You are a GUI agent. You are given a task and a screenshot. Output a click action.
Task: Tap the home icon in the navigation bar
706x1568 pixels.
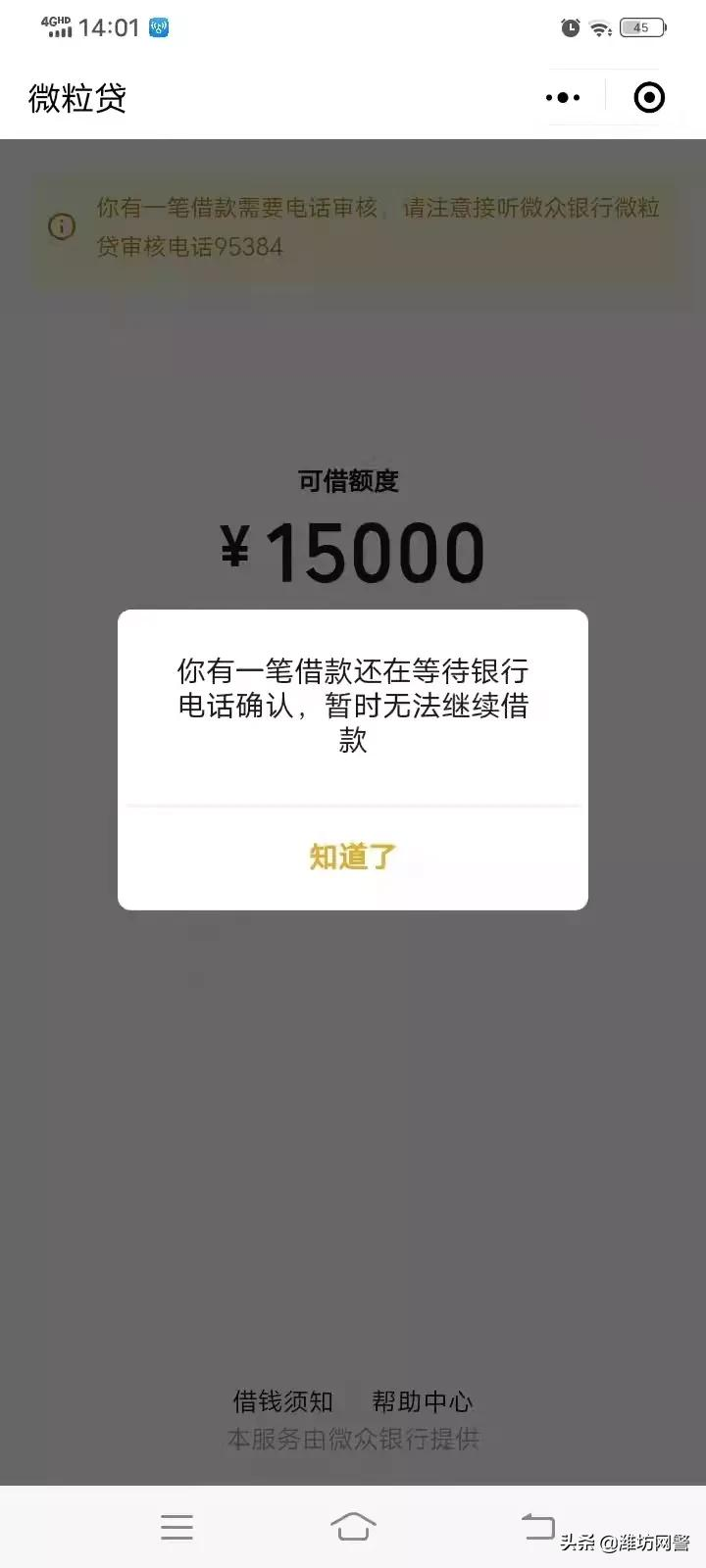(x=355, y=1526)
